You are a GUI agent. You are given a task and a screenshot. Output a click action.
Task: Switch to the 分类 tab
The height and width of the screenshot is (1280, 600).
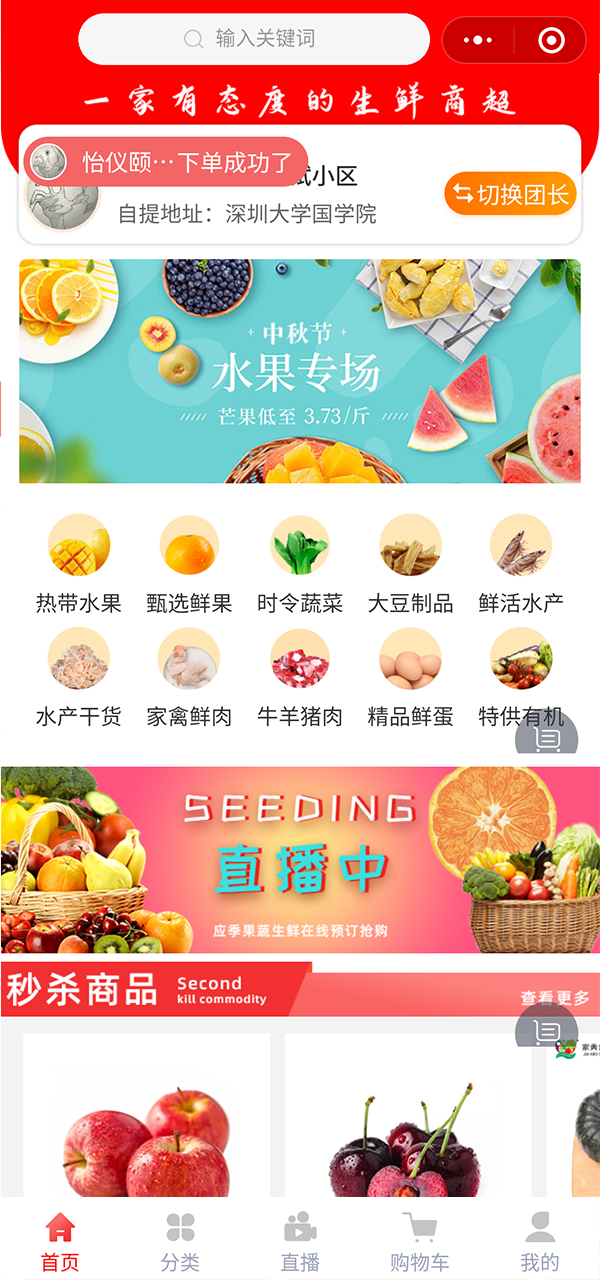(180, 1241)
